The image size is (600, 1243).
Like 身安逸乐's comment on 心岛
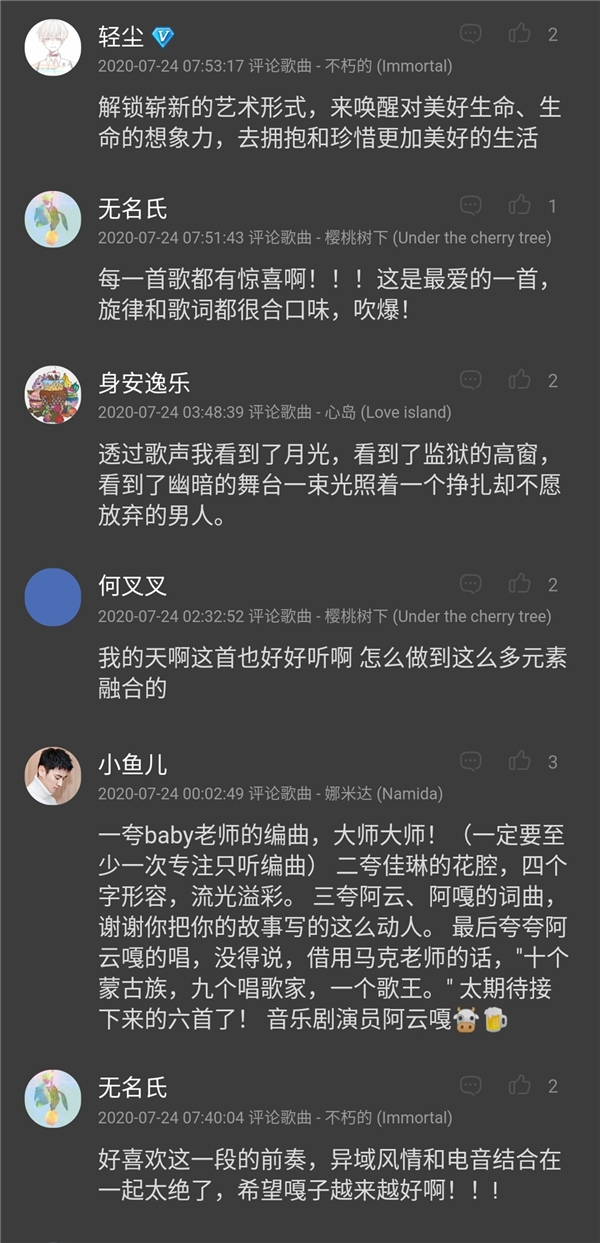[x=519, y=380]
